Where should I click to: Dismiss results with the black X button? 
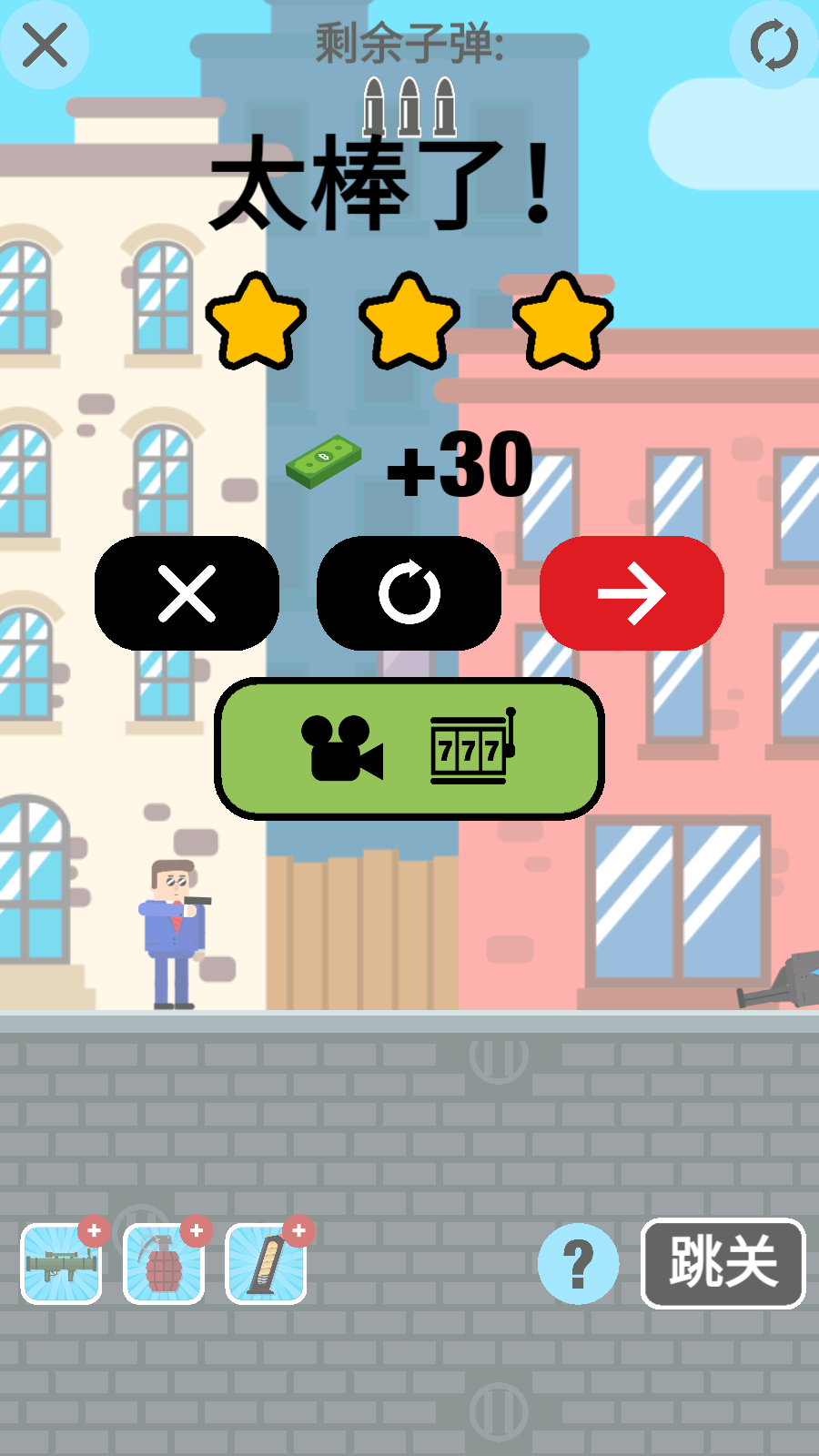click(x=187, y=593)
